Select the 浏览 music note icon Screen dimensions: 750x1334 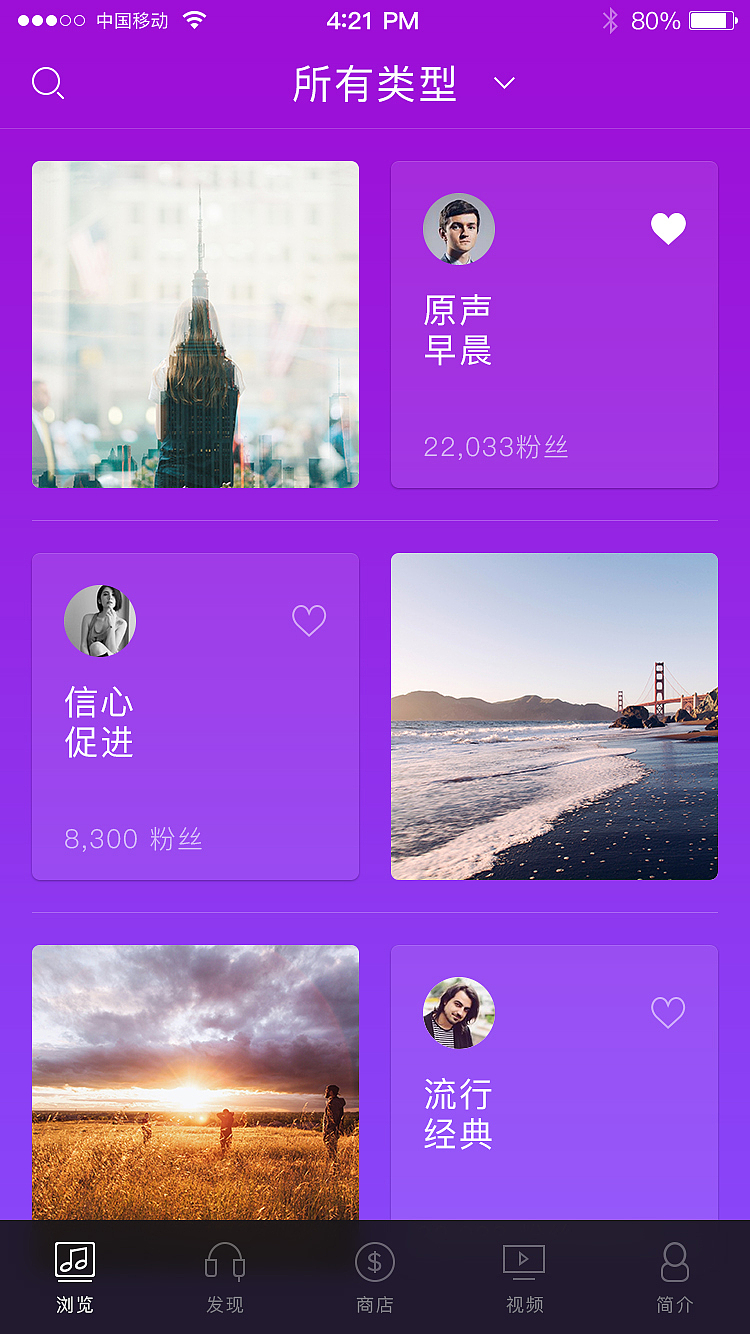click(74, 1263)
